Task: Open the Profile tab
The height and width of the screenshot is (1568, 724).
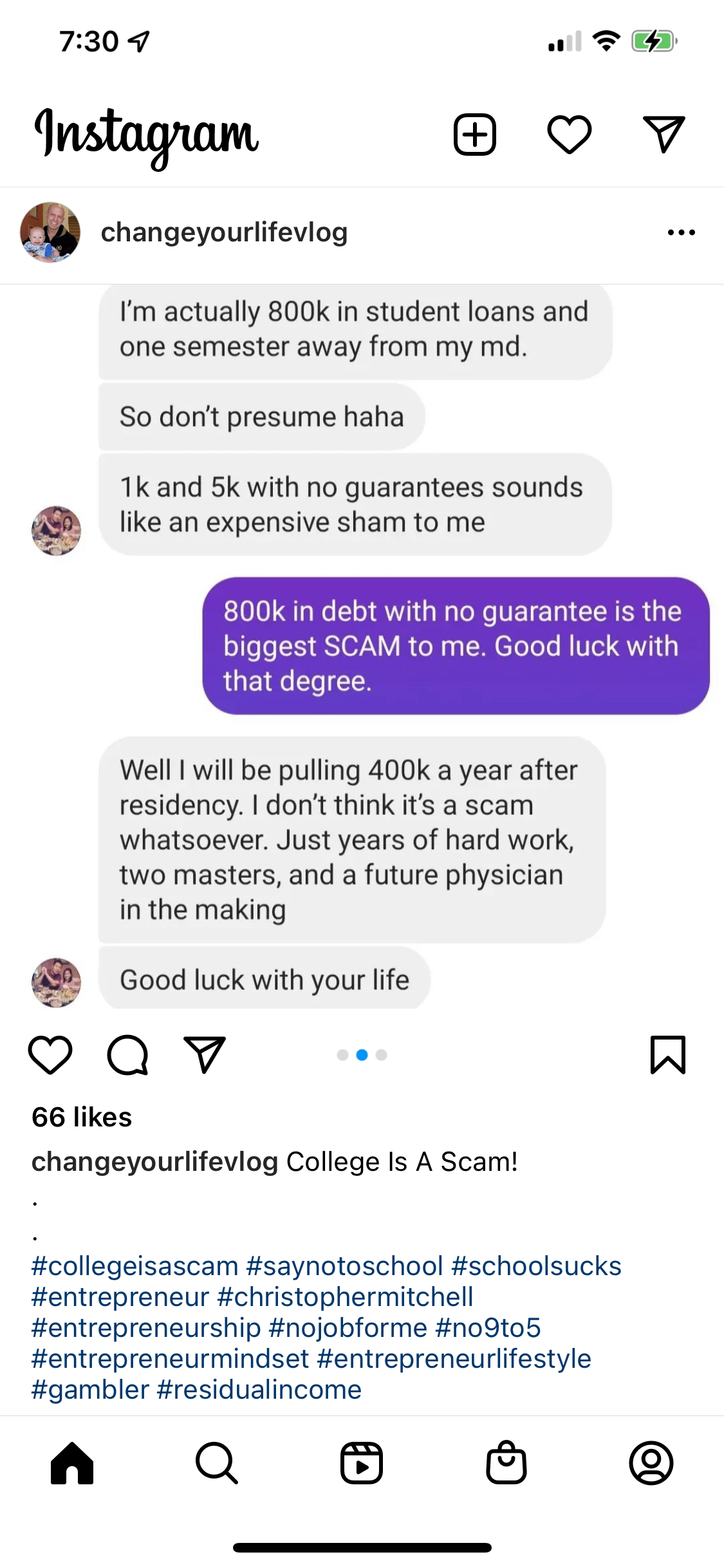Action: [x=651, y=1463]
